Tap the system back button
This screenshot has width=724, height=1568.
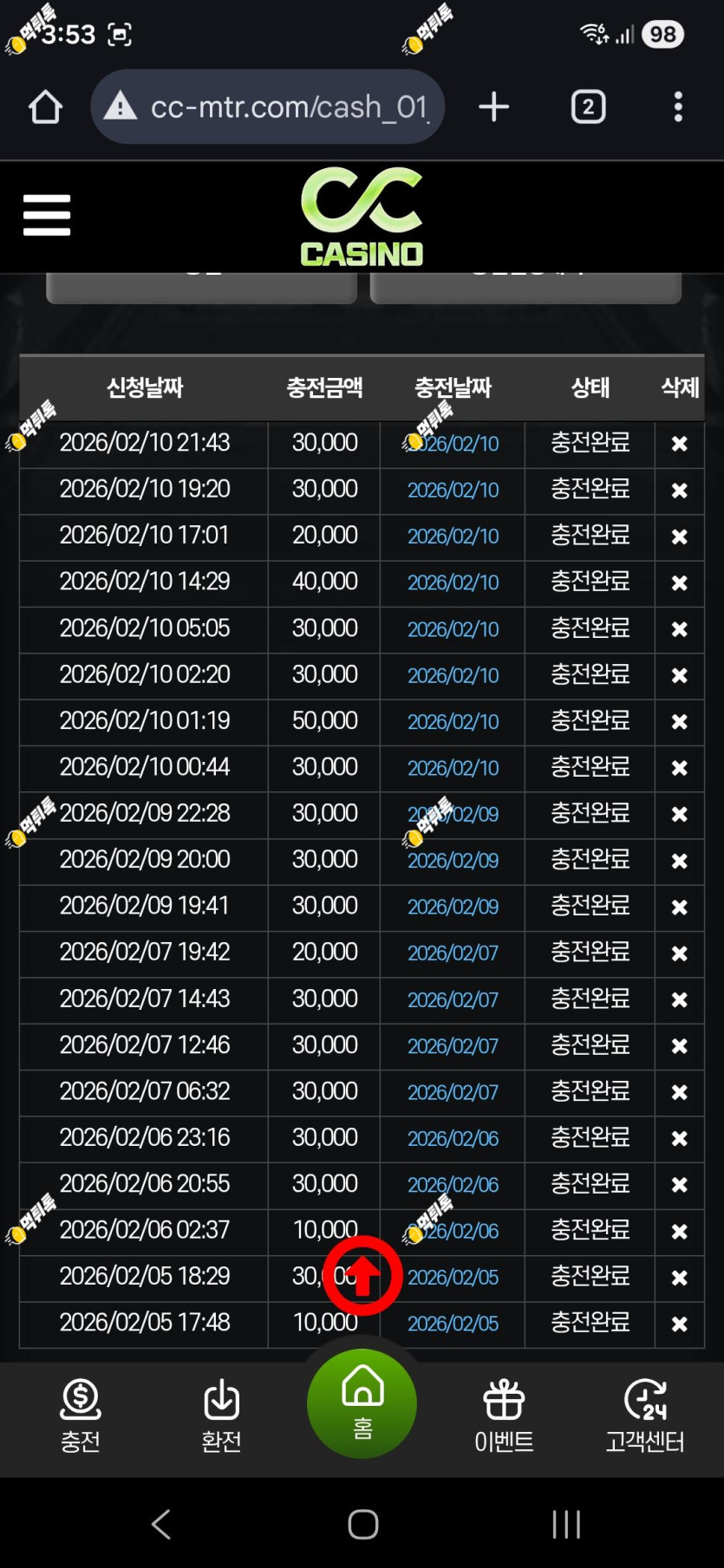[161, 1524]
